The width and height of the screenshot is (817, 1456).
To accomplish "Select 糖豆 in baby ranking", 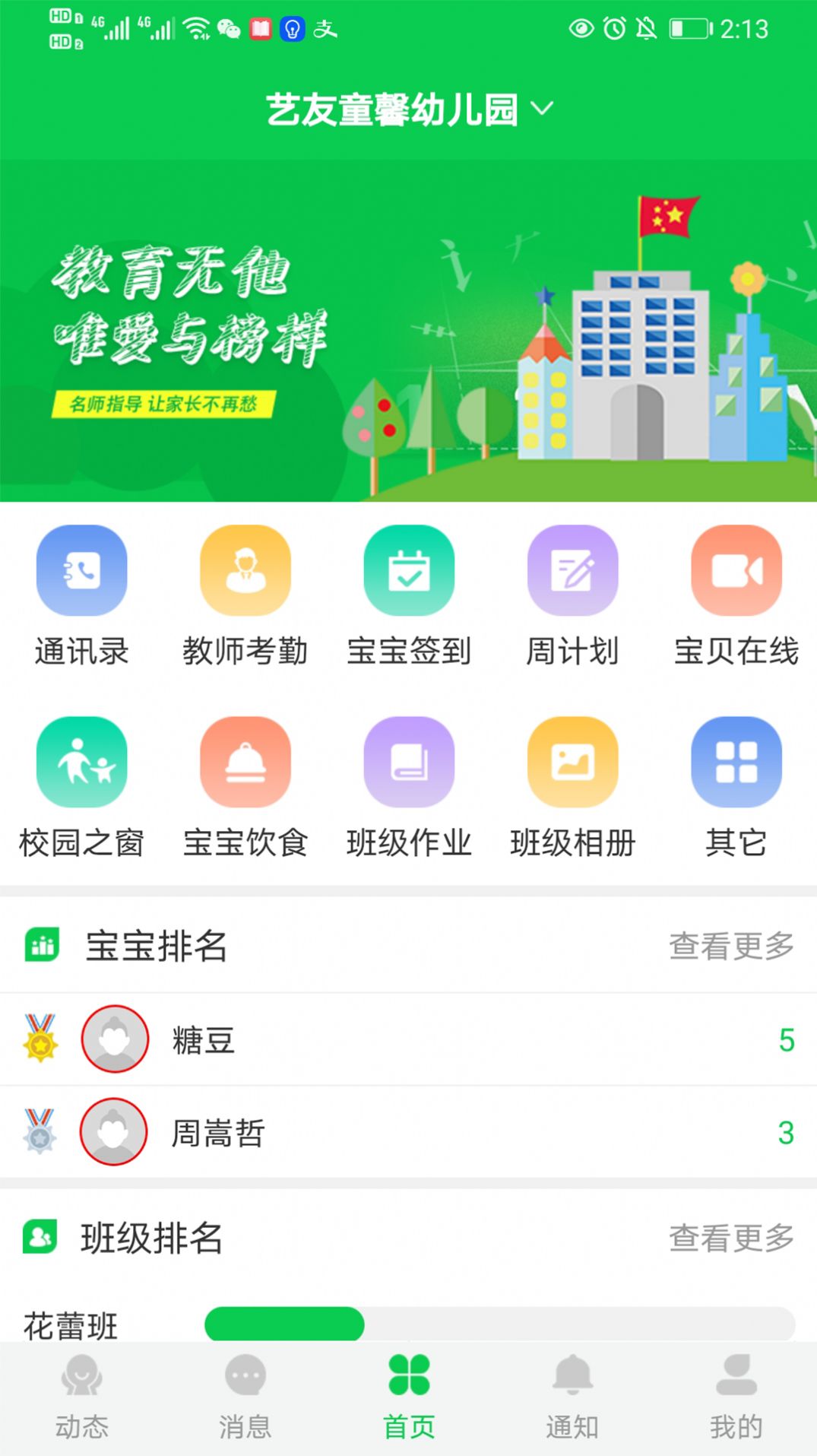I will point(204,1039).
